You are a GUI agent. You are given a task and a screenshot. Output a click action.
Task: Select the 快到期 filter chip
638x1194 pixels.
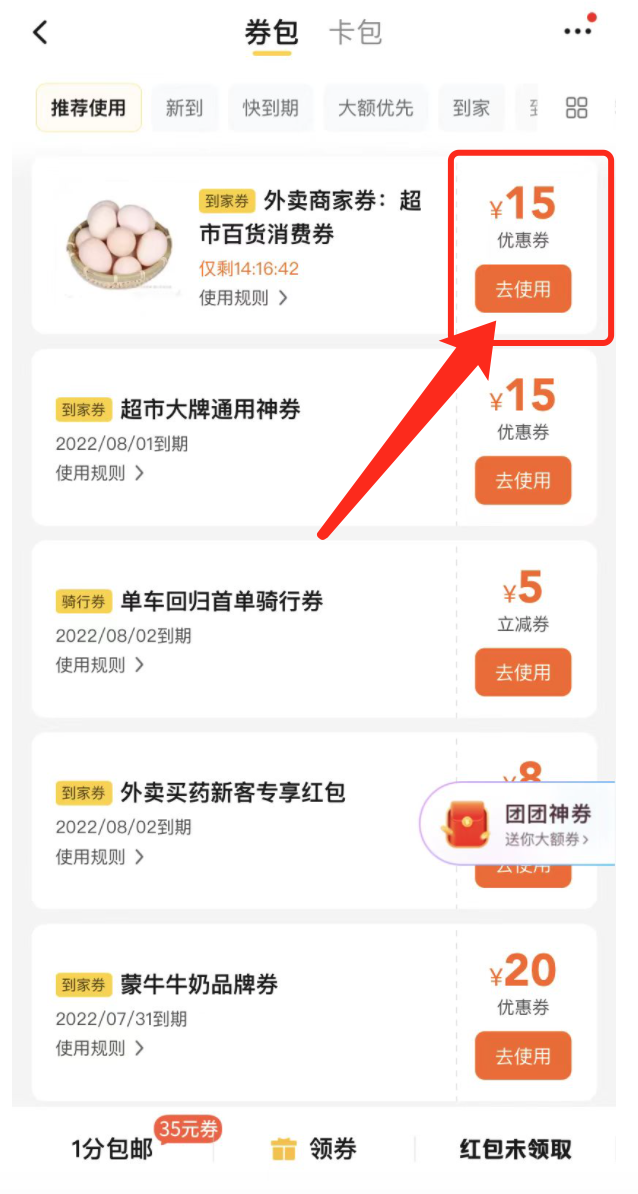pos(270,108)
